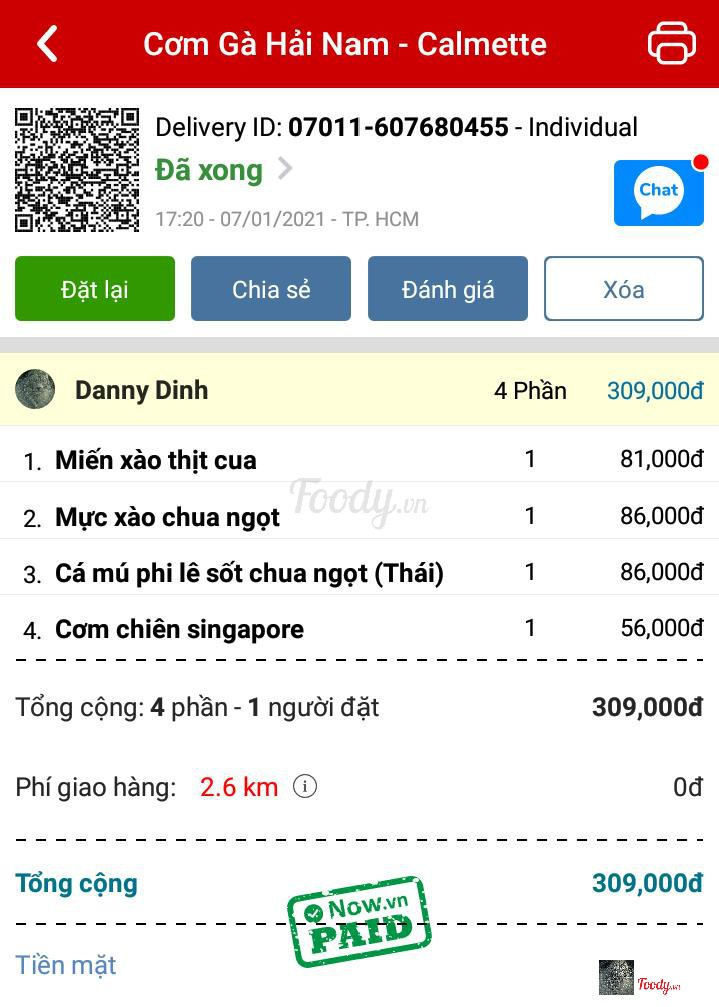This screenshot has width=719, height=1007.
Task: Rate the order with Đánh giá
Action: (448, 289)
